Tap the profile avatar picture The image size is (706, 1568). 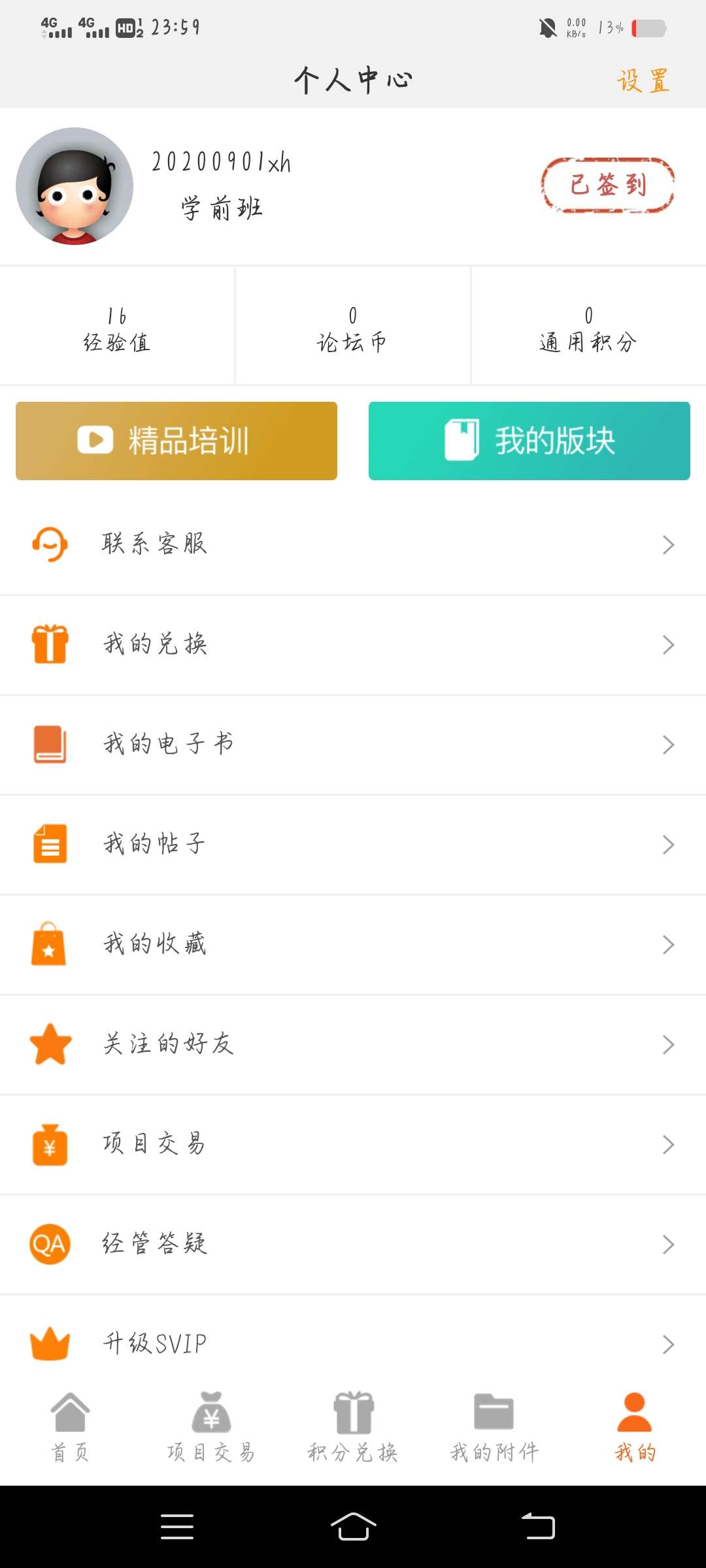pos(75,186)
